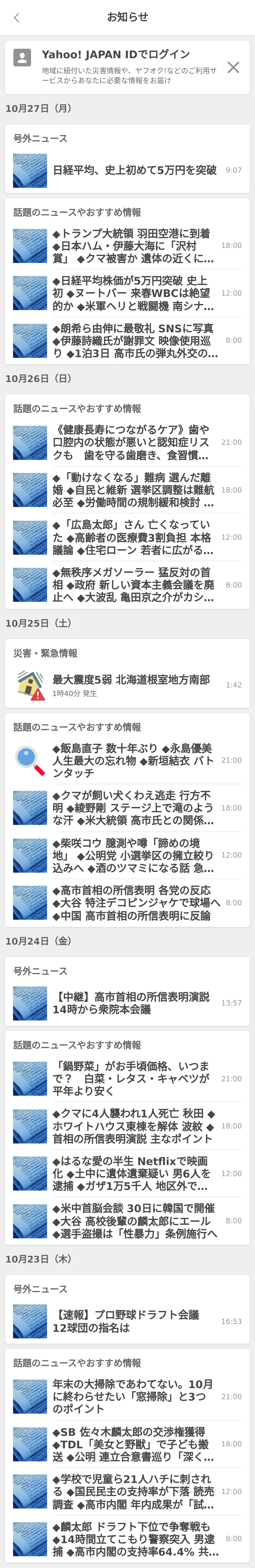The image size is (255, 1568).
Task: Open 日経平均、史上初めて5万円を突破 news
Action: 134,171
